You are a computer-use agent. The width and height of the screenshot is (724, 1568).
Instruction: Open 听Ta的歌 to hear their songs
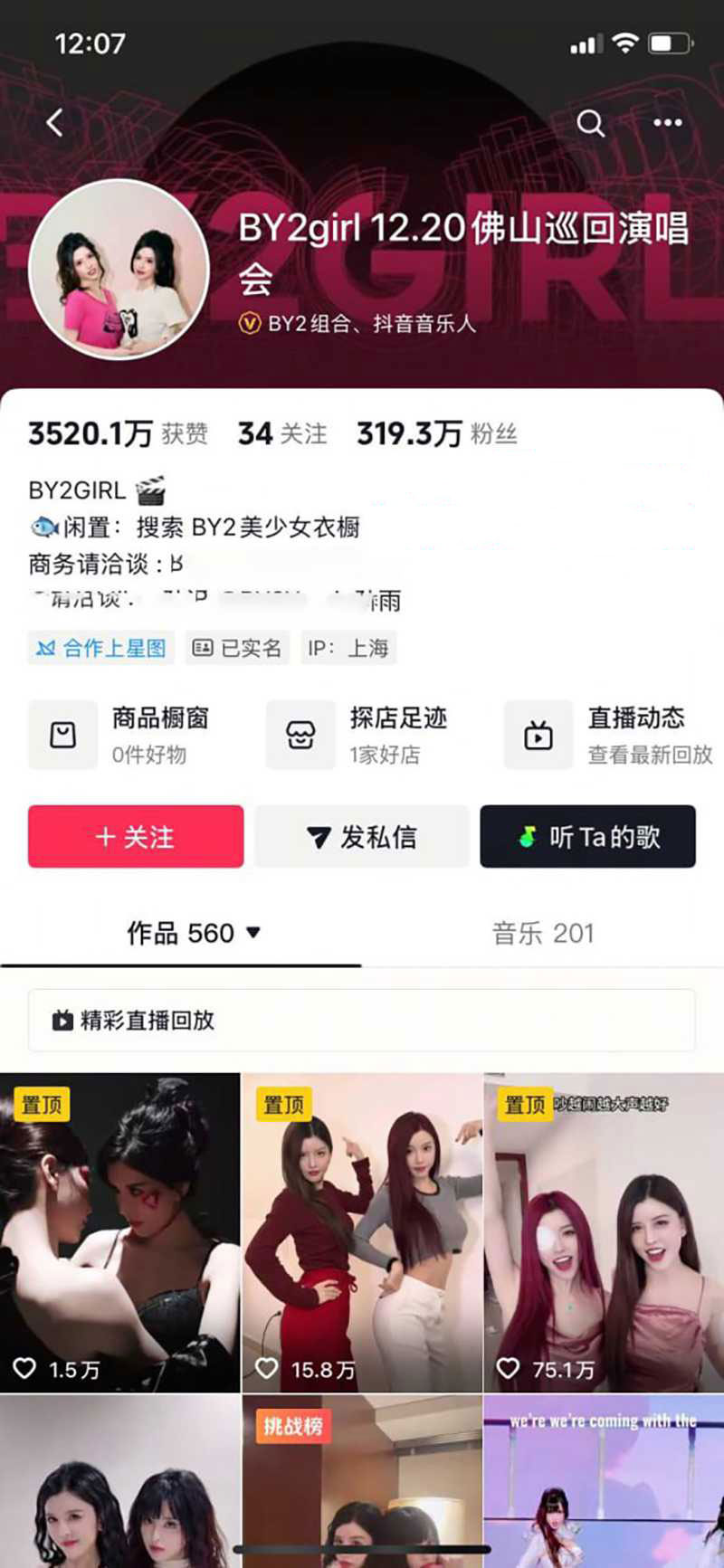[x=588, y=837]
